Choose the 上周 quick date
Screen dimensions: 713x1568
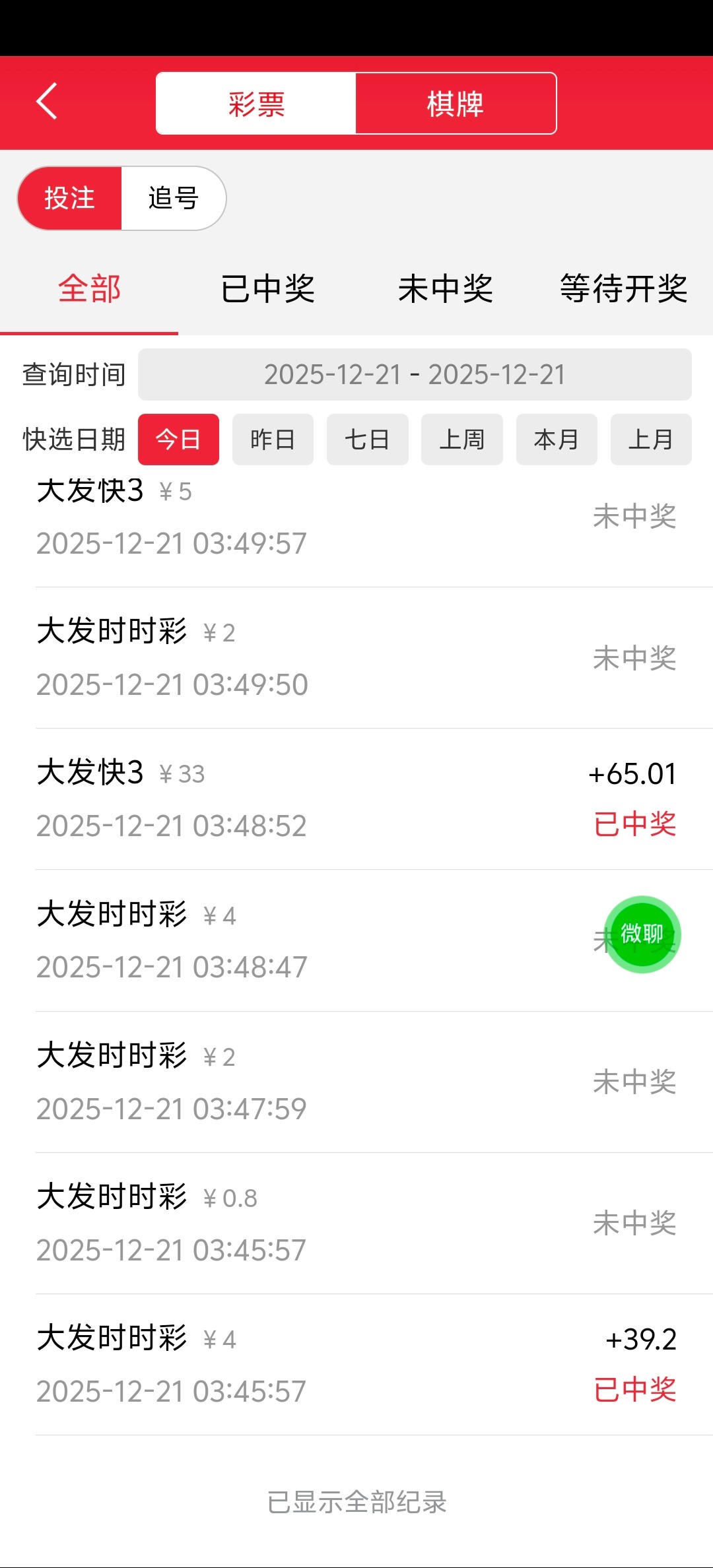click(x=462, y=440)
